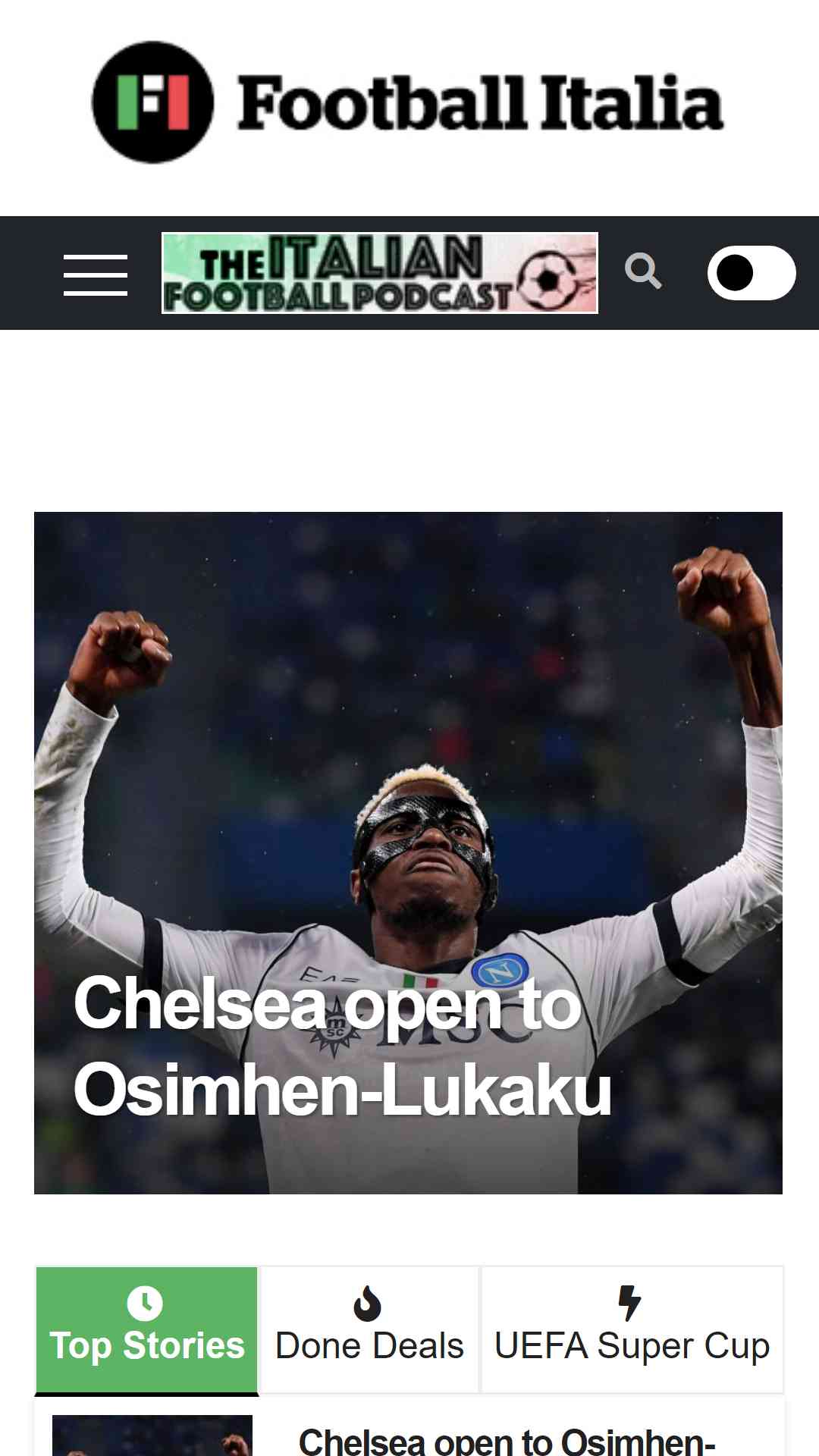Open the Football Italia logo home link

click(x=408, y=102)
